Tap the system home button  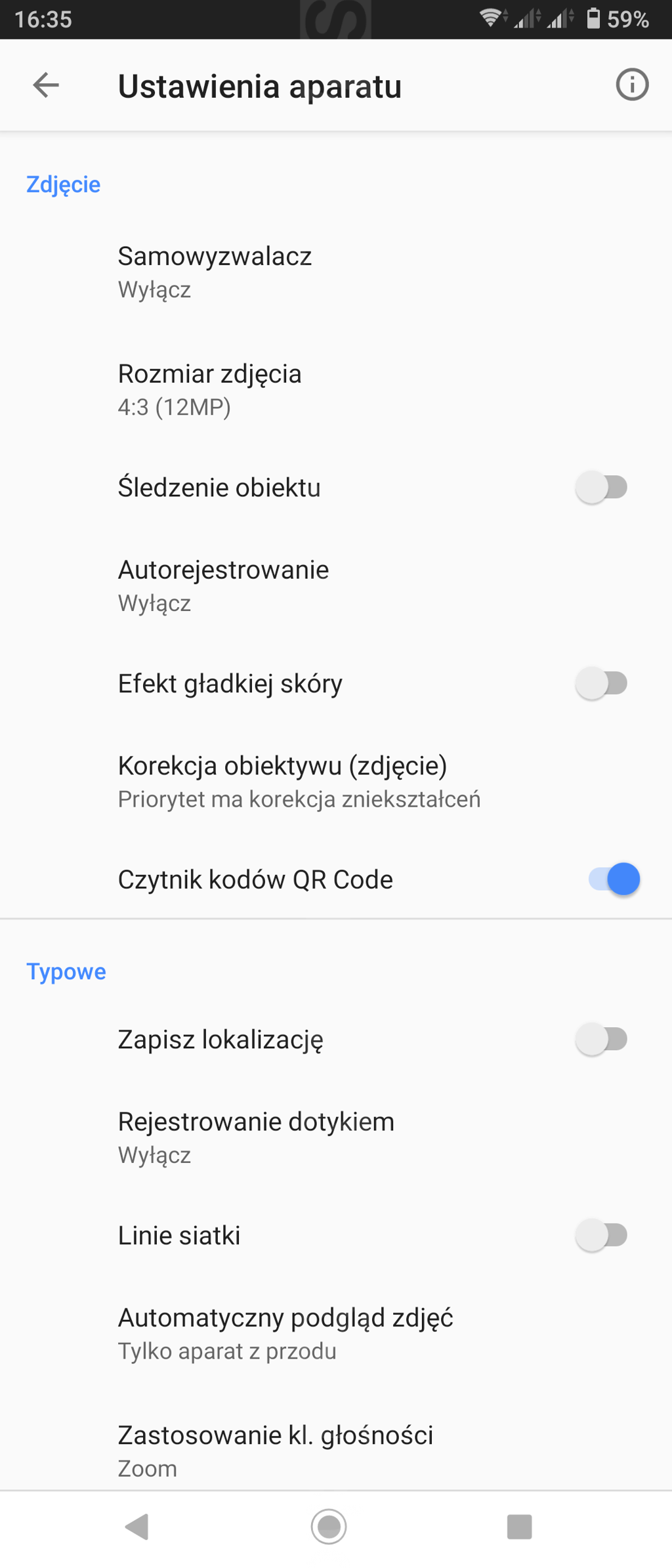tap(329, 1527)
